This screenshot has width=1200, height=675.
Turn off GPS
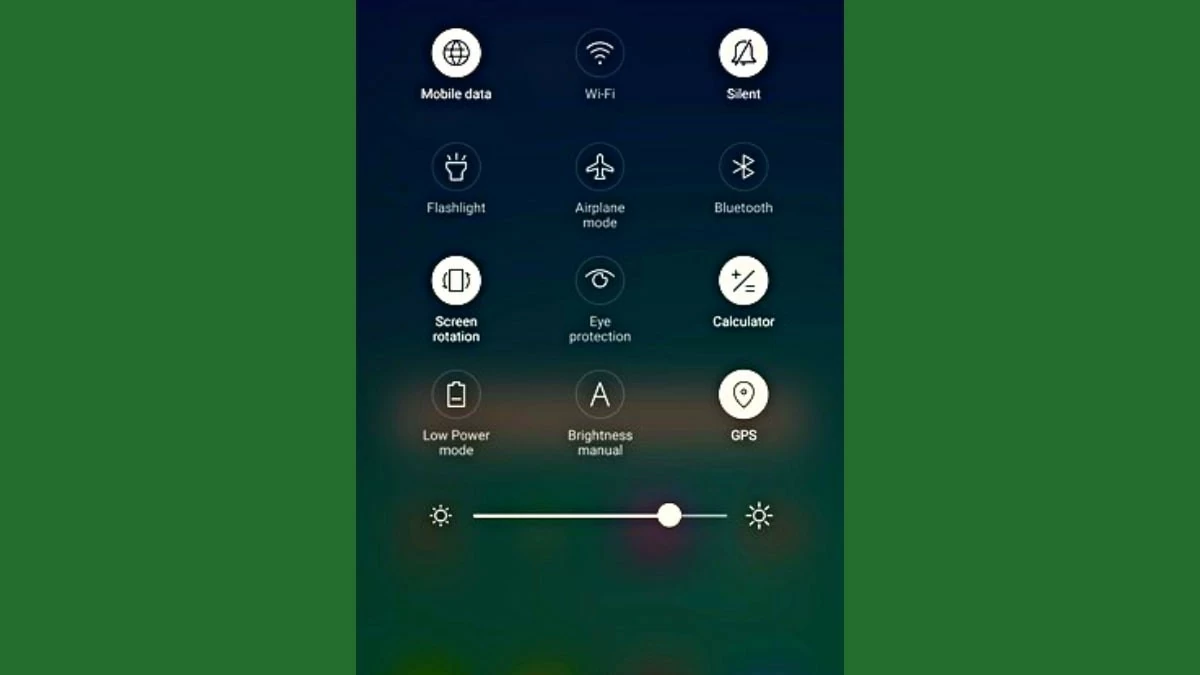(743, 395)
